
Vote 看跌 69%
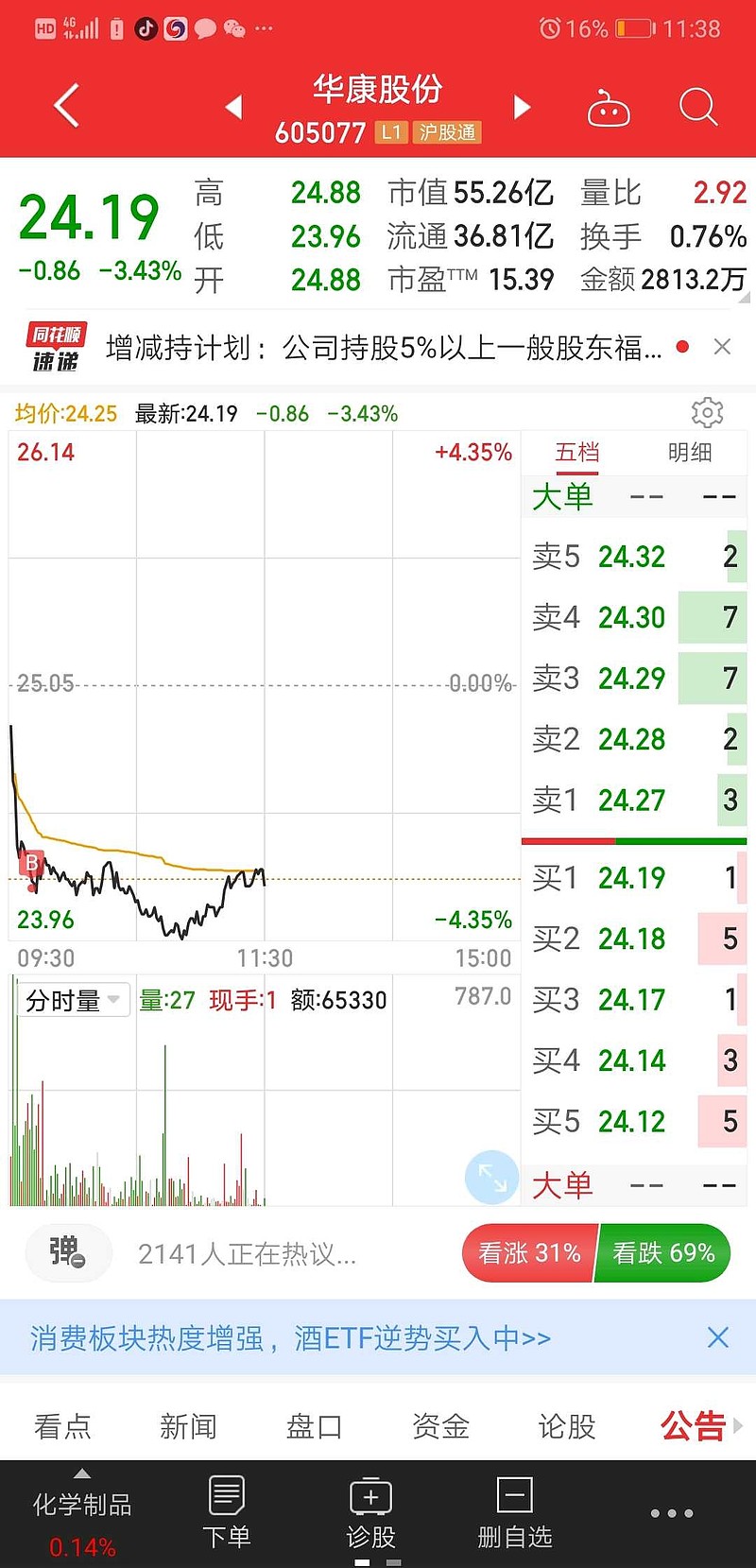coord(663,1253)
